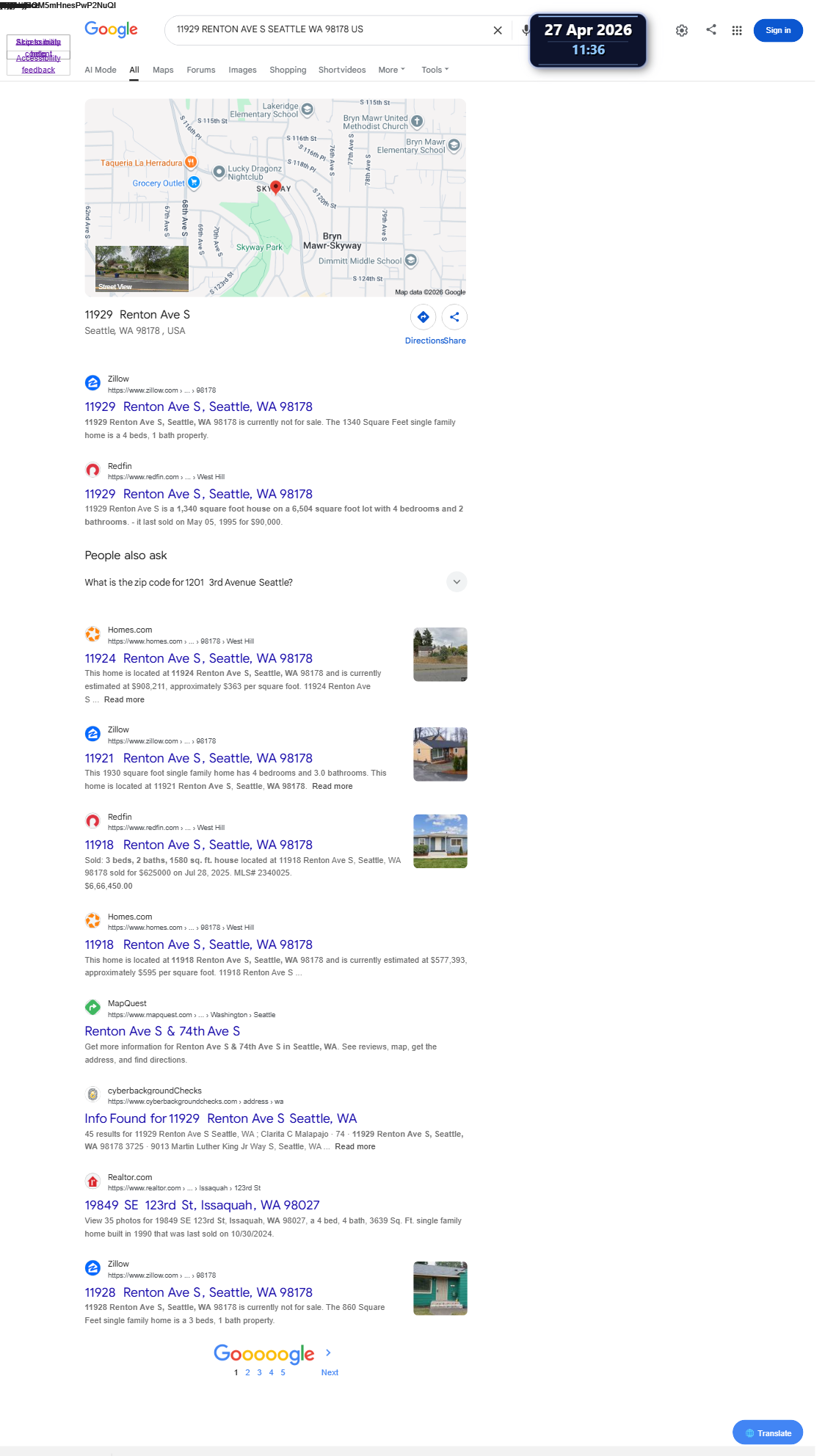Open Realtor.com 19849 SE 123rd St result

pos(202,1205)
